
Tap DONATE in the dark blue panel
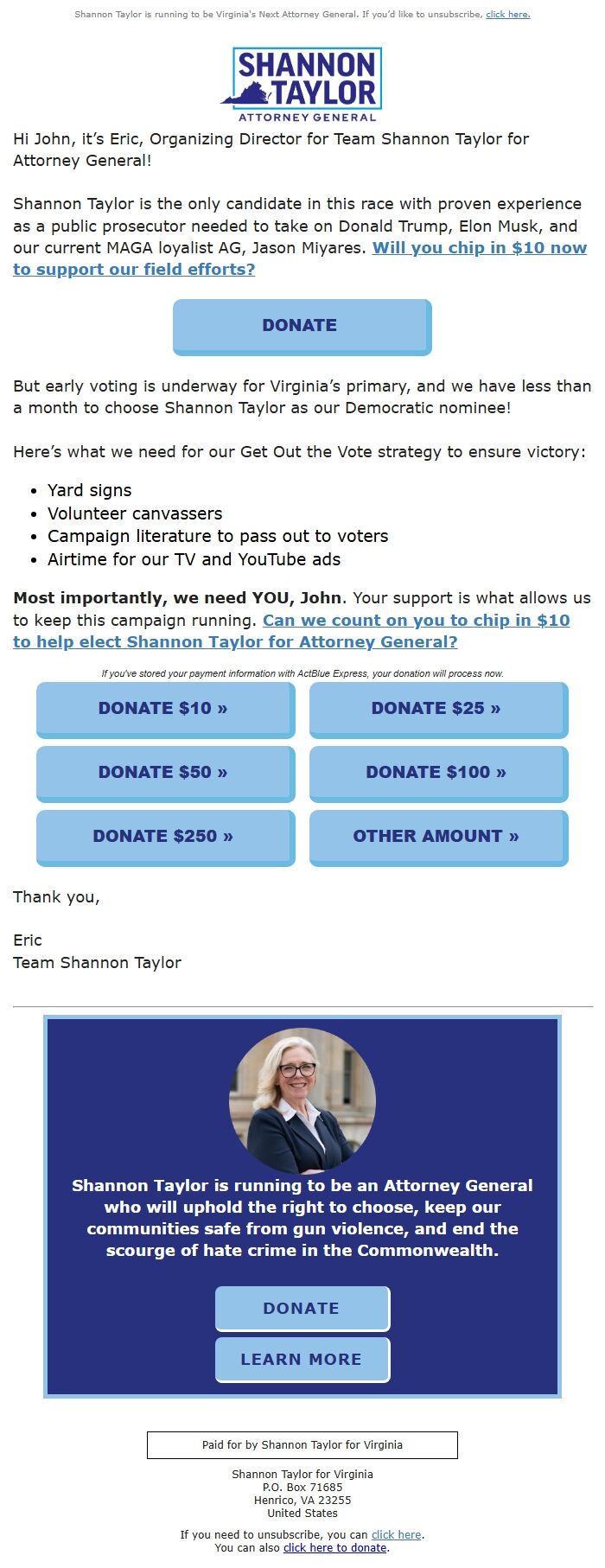tap(302, 1309)
